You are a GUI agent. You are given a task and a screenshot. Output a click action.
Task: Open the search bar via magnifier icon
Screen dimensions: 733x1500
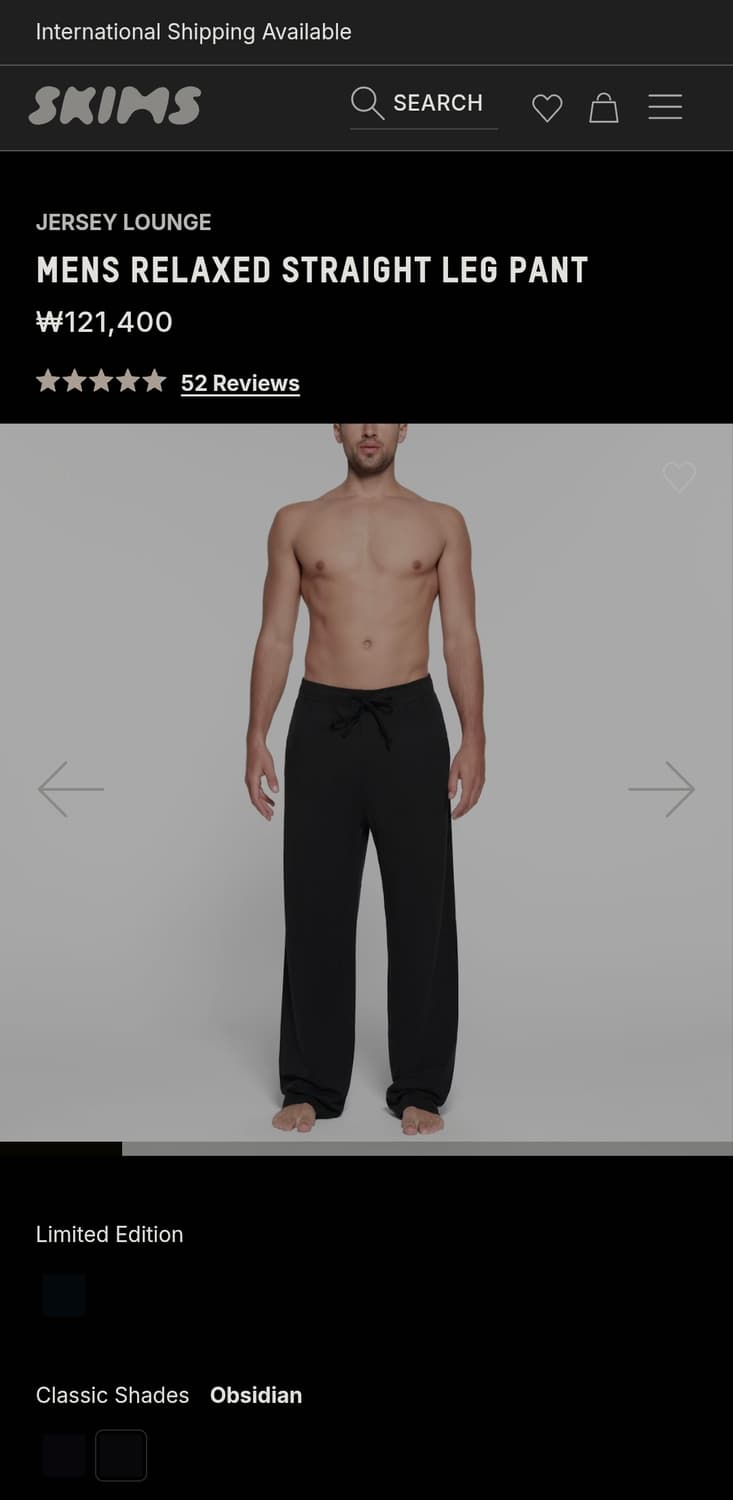click(x=366, y=103)
